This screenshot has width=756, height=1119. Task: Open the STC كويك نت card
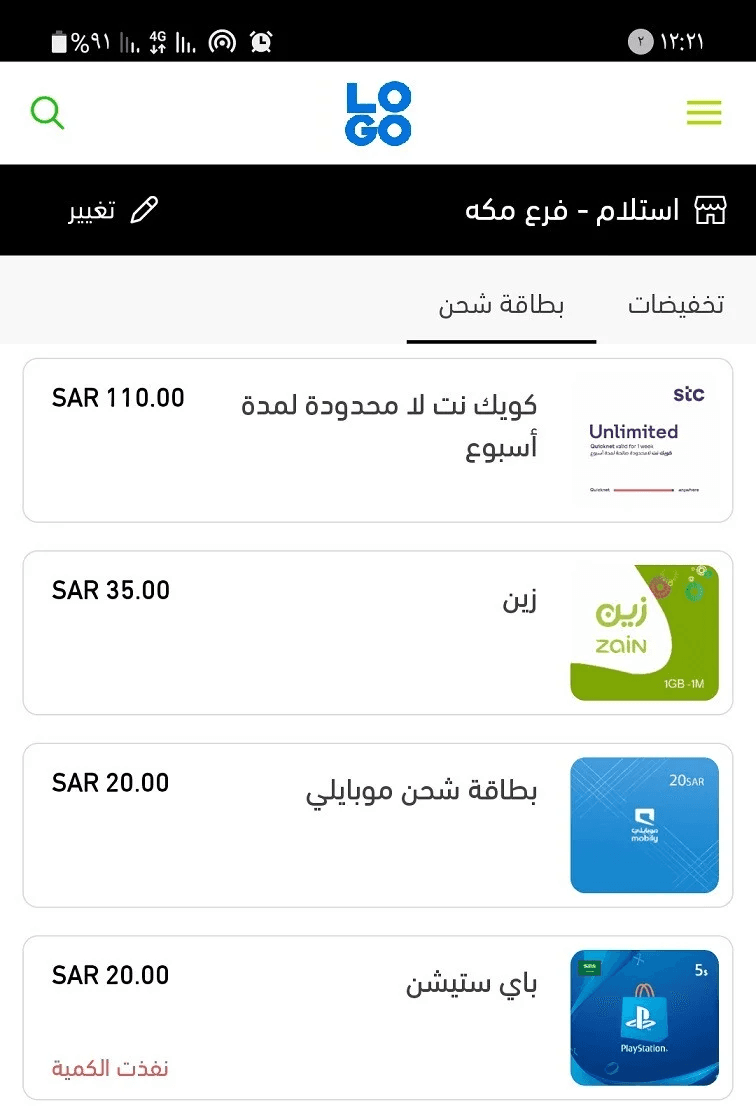pos(377,440)
